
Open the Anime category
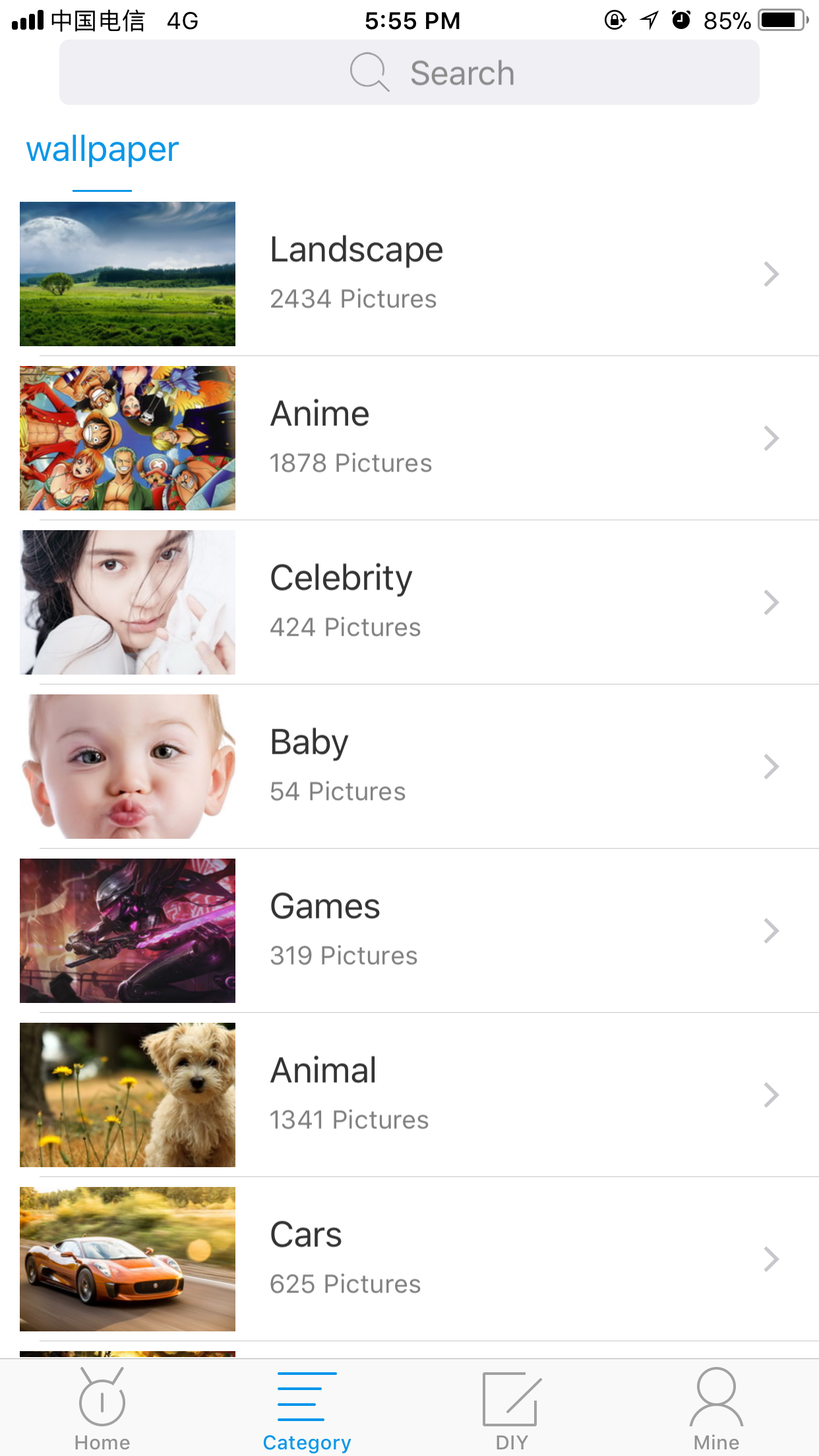coord(409,438)
